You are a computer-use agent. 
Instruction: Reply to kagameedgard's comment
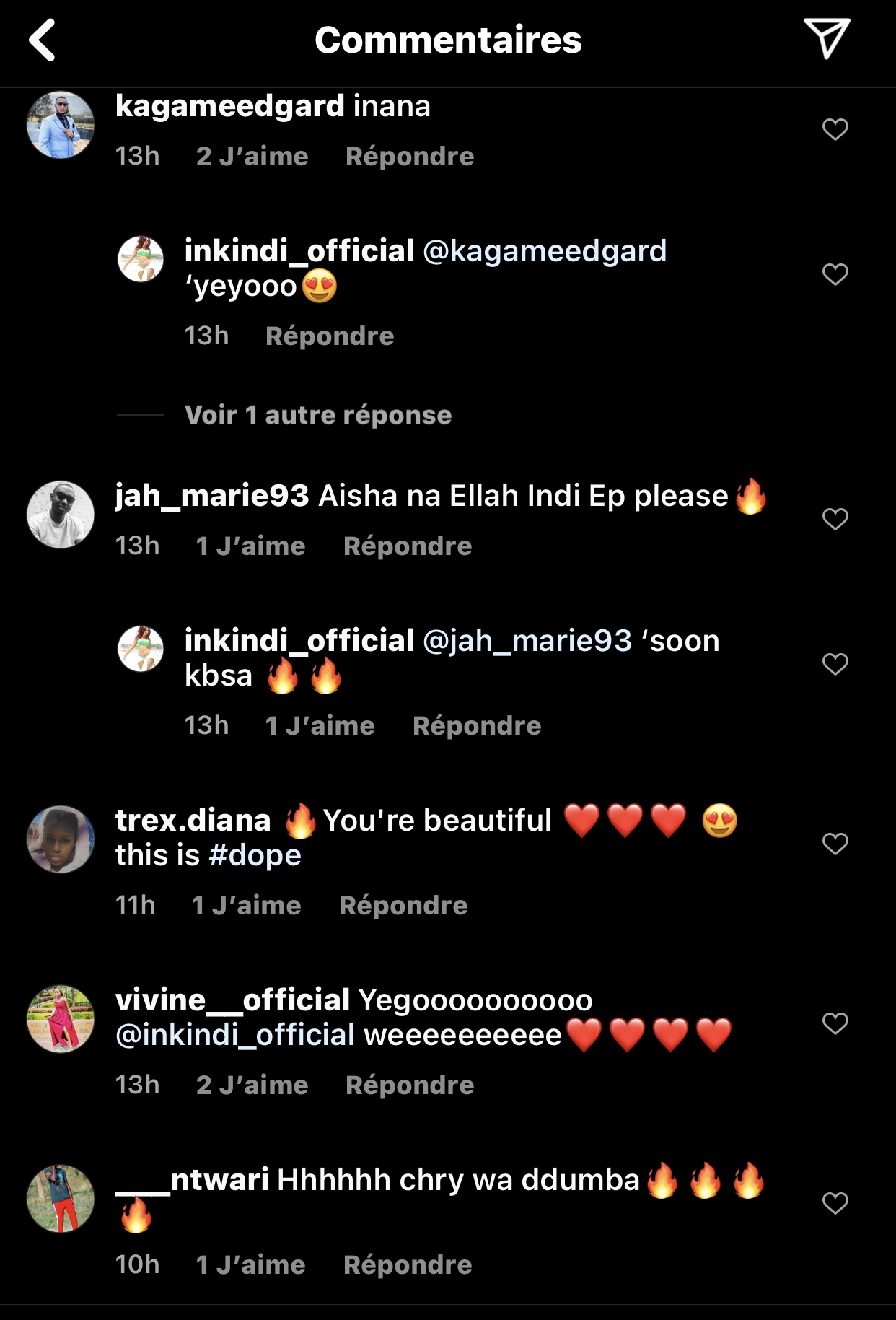409,157
